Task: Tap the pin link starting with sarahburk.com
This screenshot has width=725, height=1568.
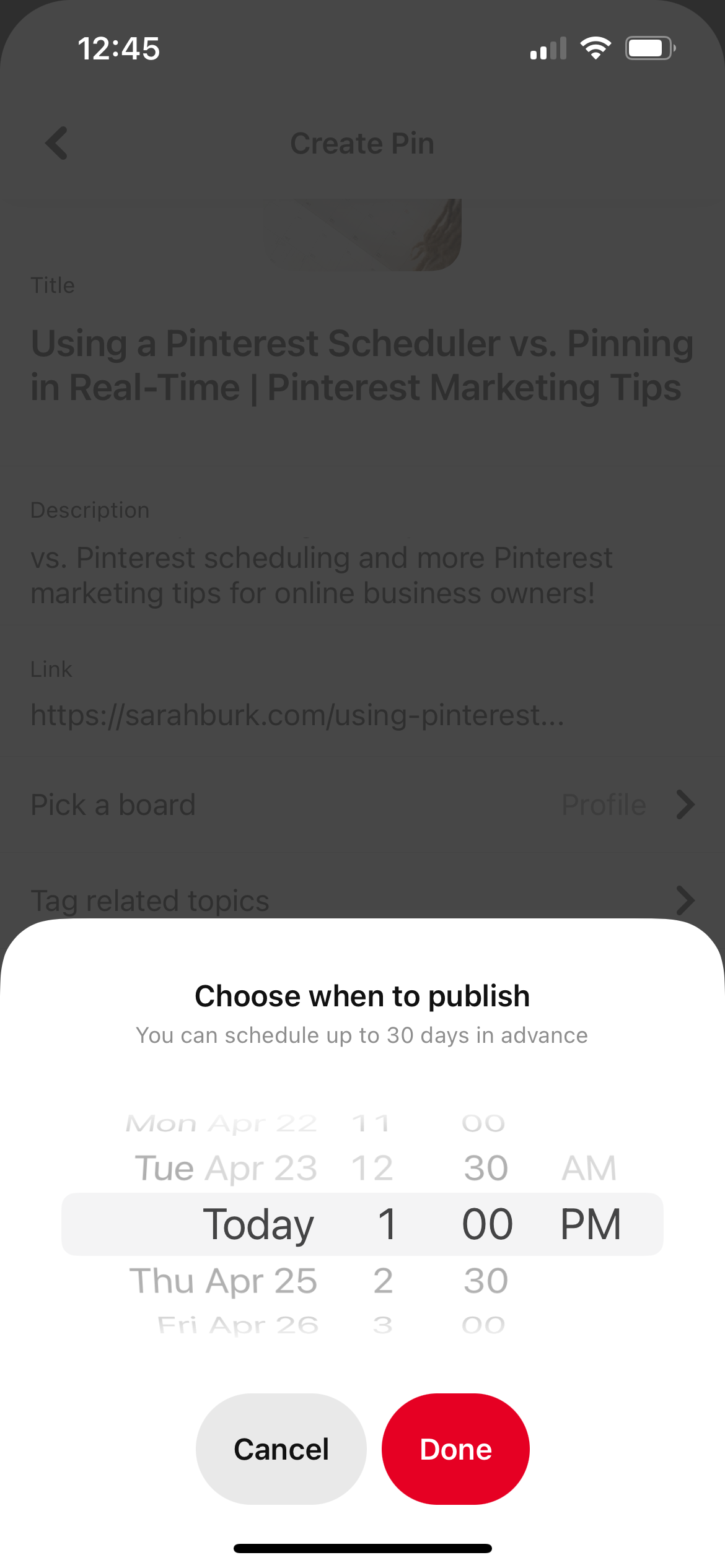Action: (x=297, y=716)
